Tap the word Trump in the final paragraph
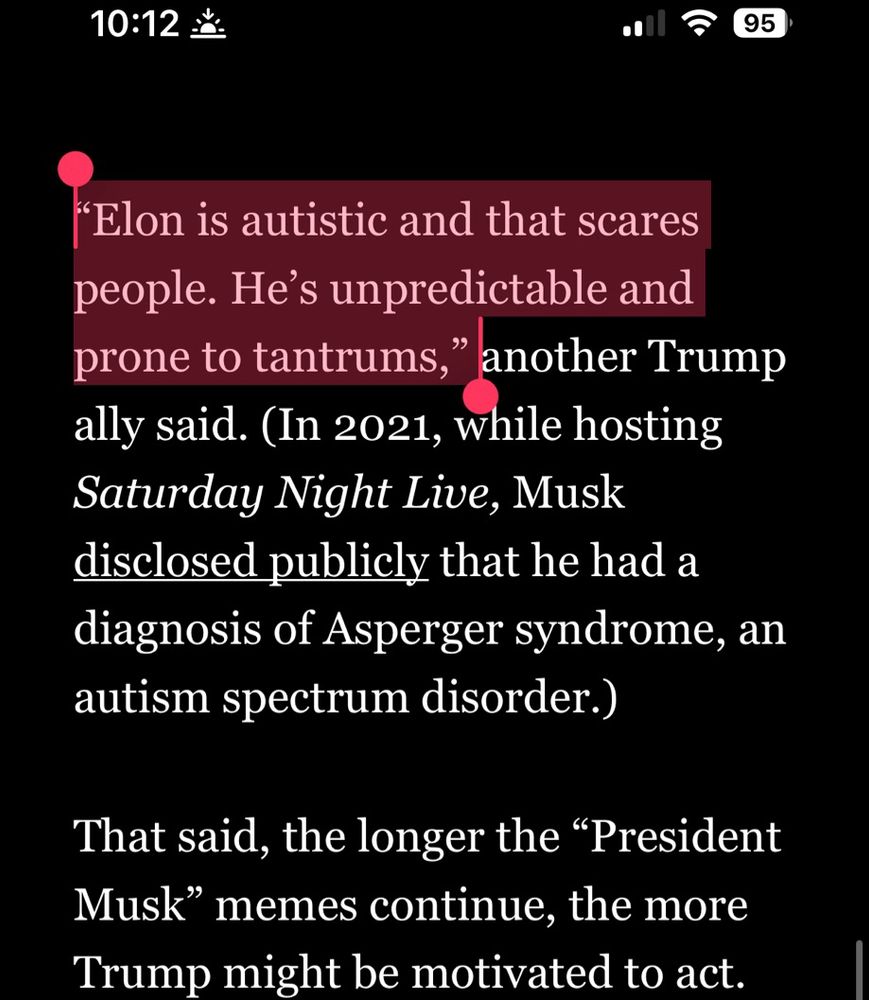Viewport: 869px width, 1000px height. click(x=140, y=972)
